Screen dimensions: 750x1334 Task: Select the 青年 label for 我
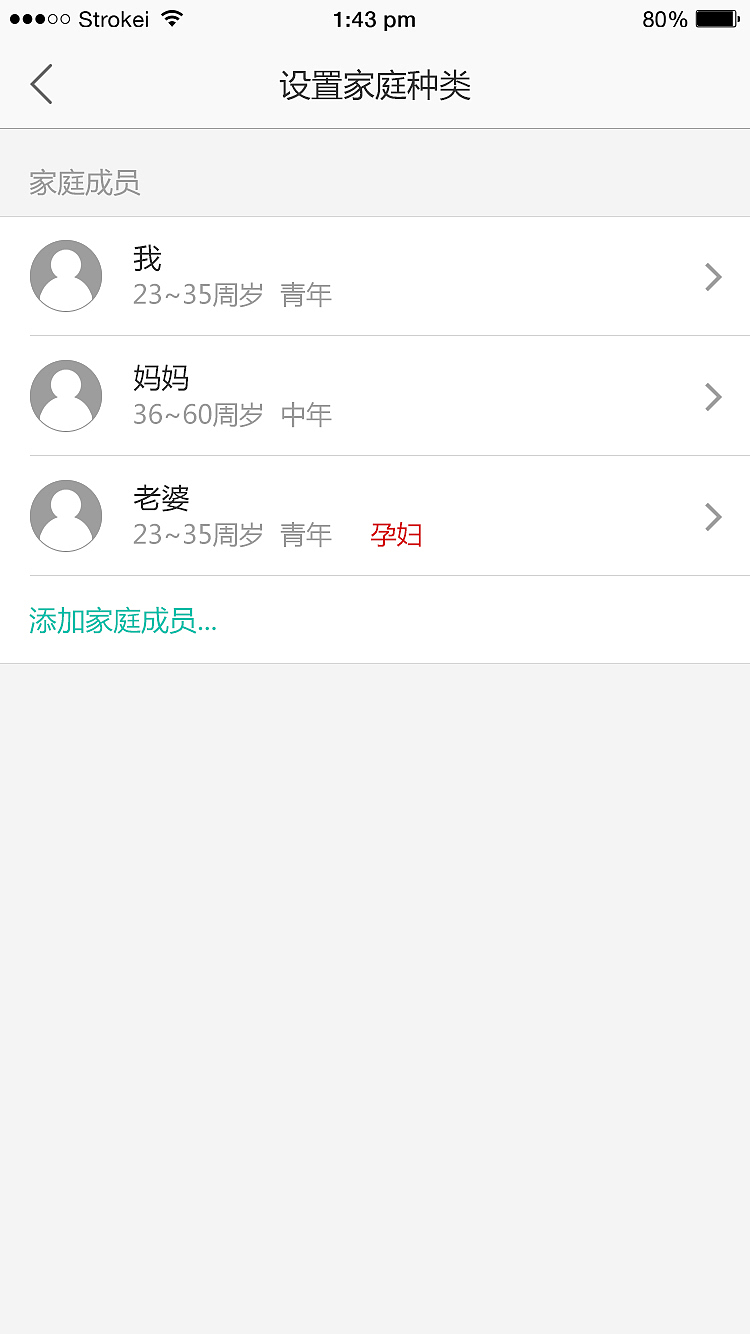[306, 295]
